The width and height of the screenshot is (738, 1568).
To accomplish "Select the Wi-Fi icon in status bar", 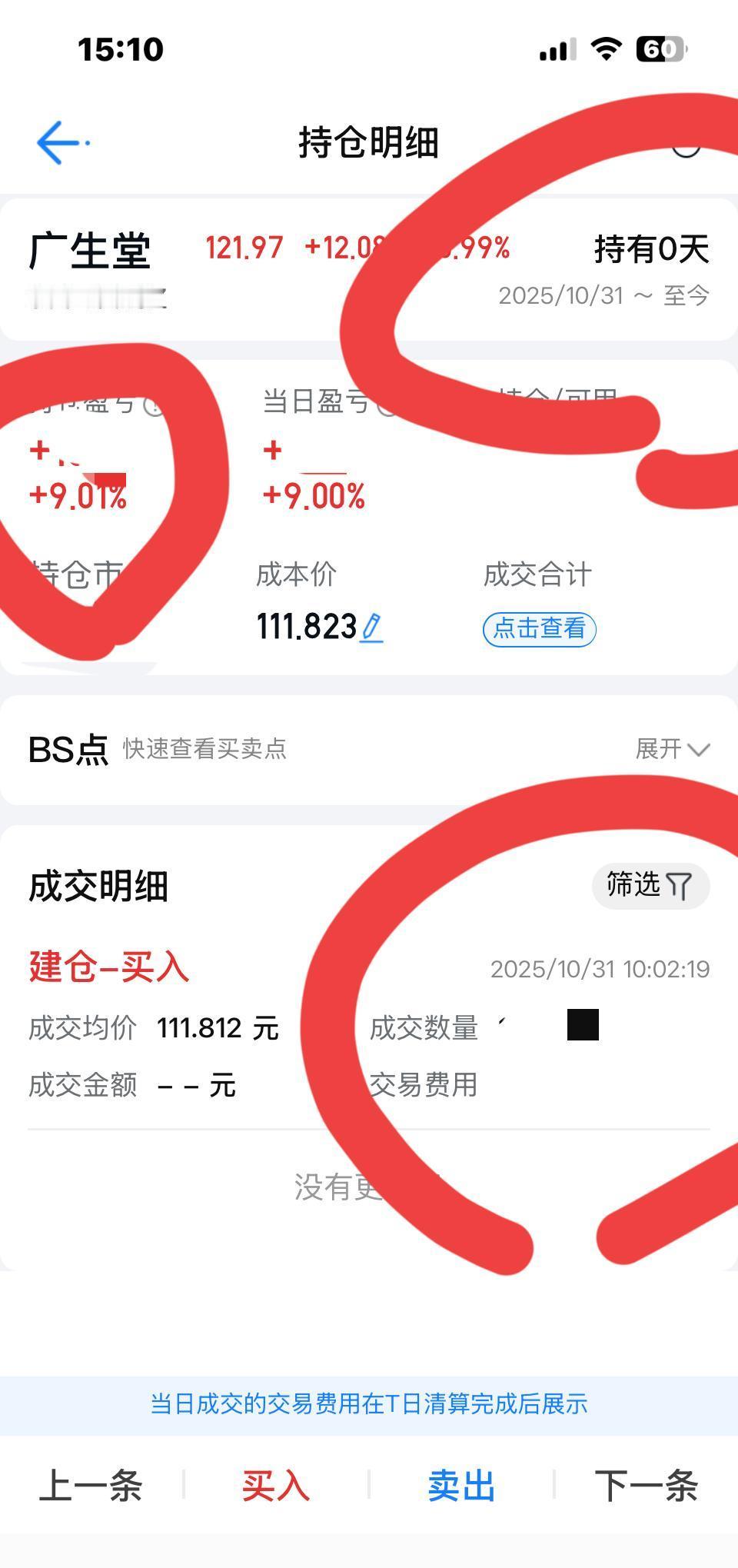I will click(607, 48).
